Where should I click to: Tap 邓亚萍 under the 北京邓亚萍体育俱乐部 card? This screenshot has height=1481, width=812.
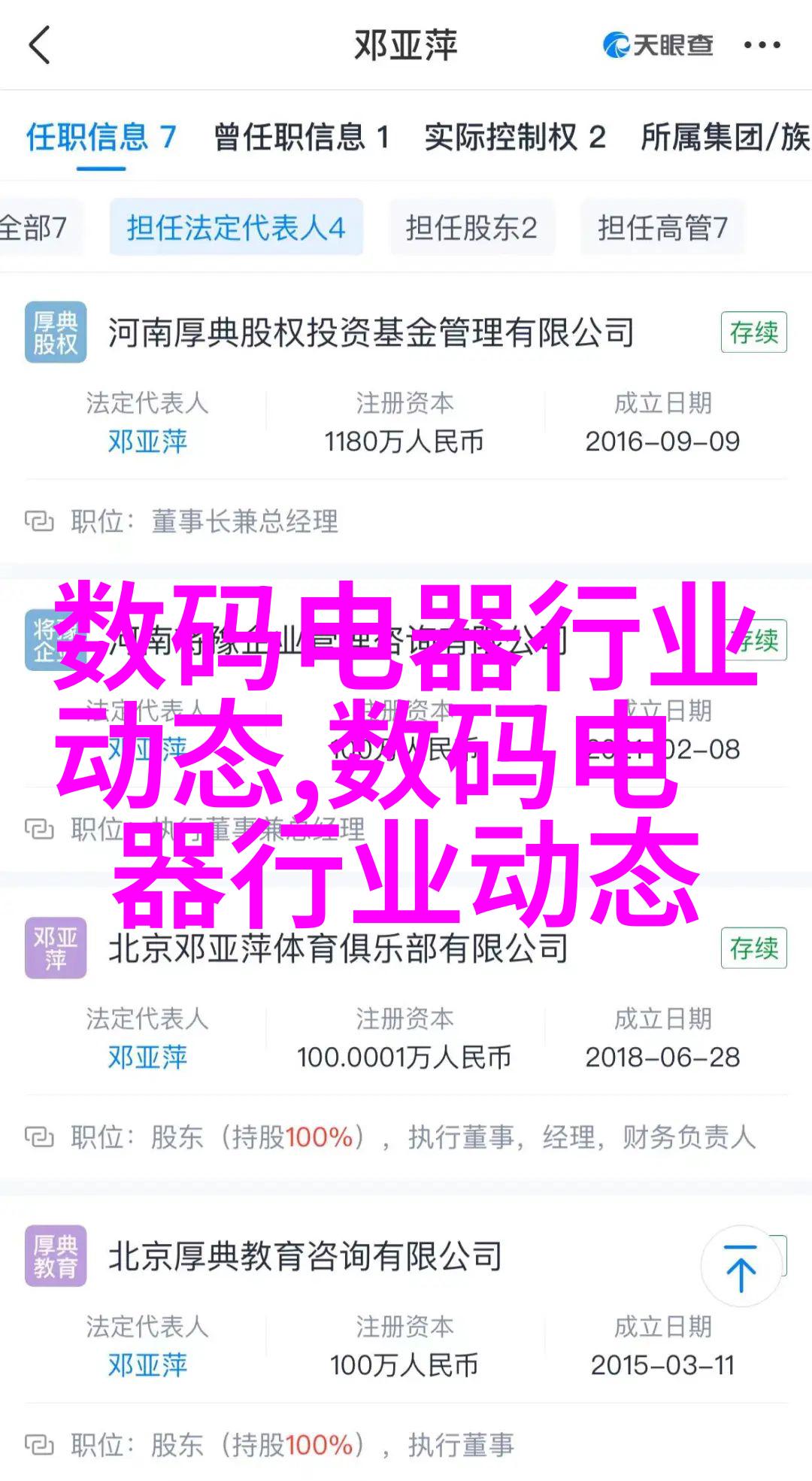coord(147,1058)
